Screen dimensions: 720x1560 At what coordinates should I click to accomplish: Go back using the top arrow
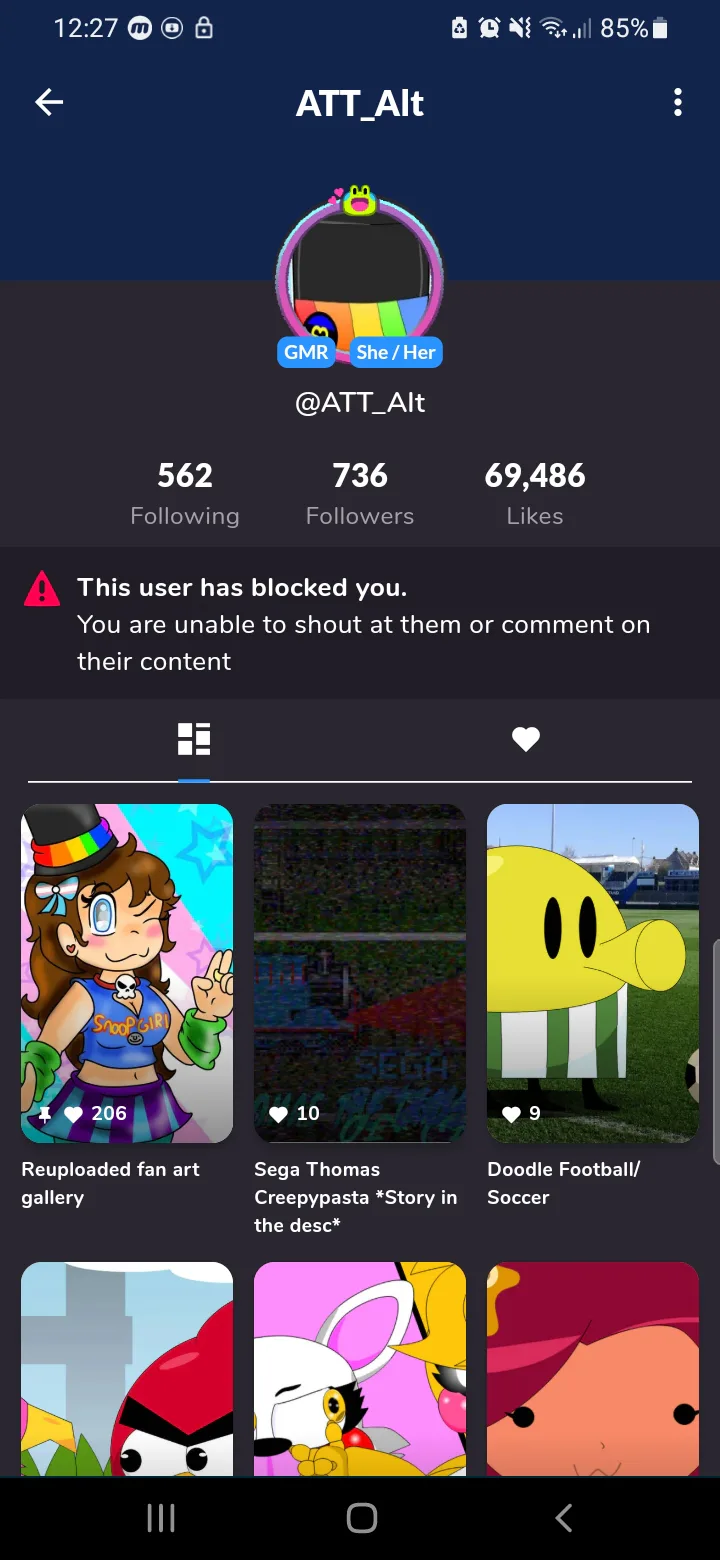pyautogui.click(x=49, y=102)
